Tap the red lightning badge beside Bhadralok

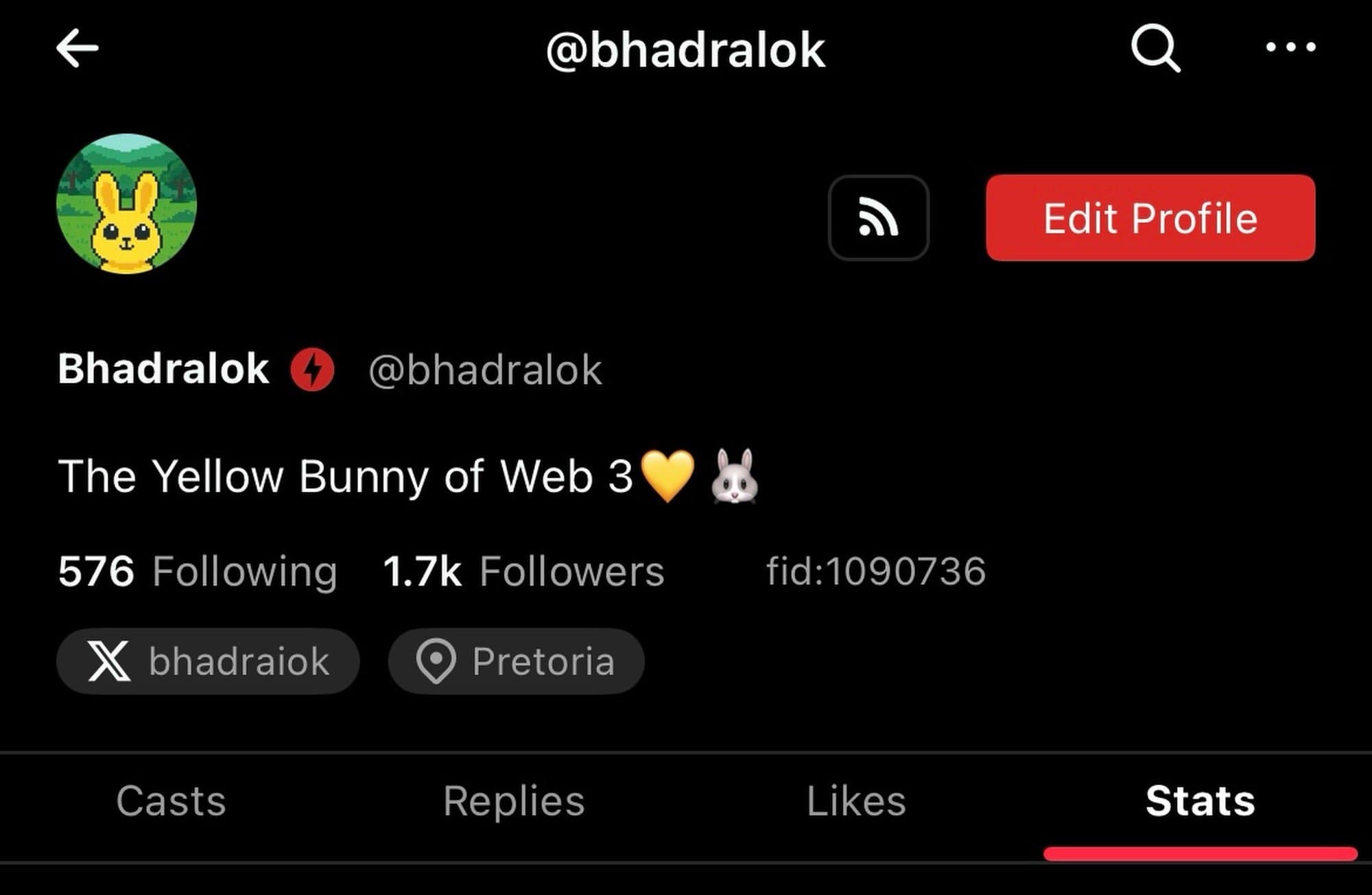click(312, 370)
